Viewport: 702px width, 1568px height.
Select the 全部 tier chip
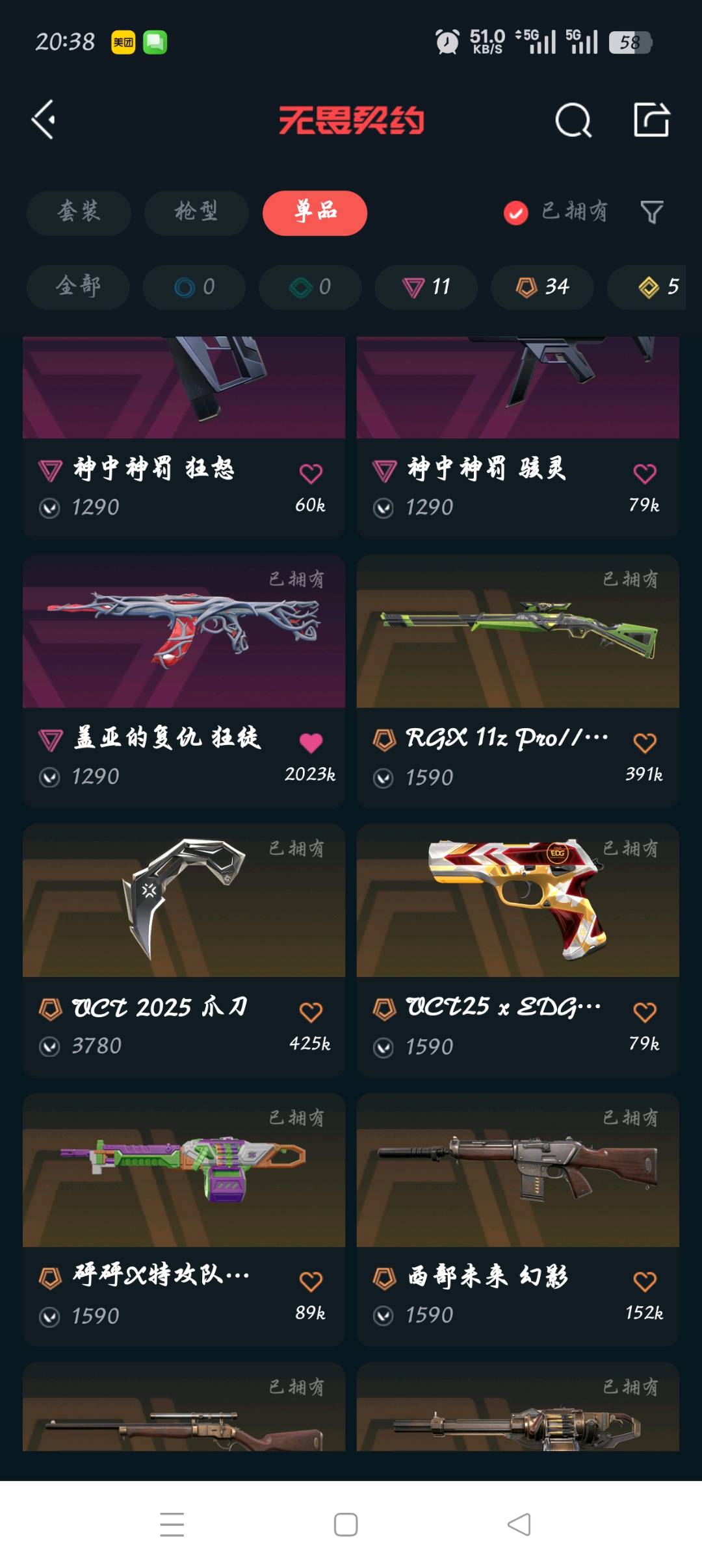[x=78, y=286]
